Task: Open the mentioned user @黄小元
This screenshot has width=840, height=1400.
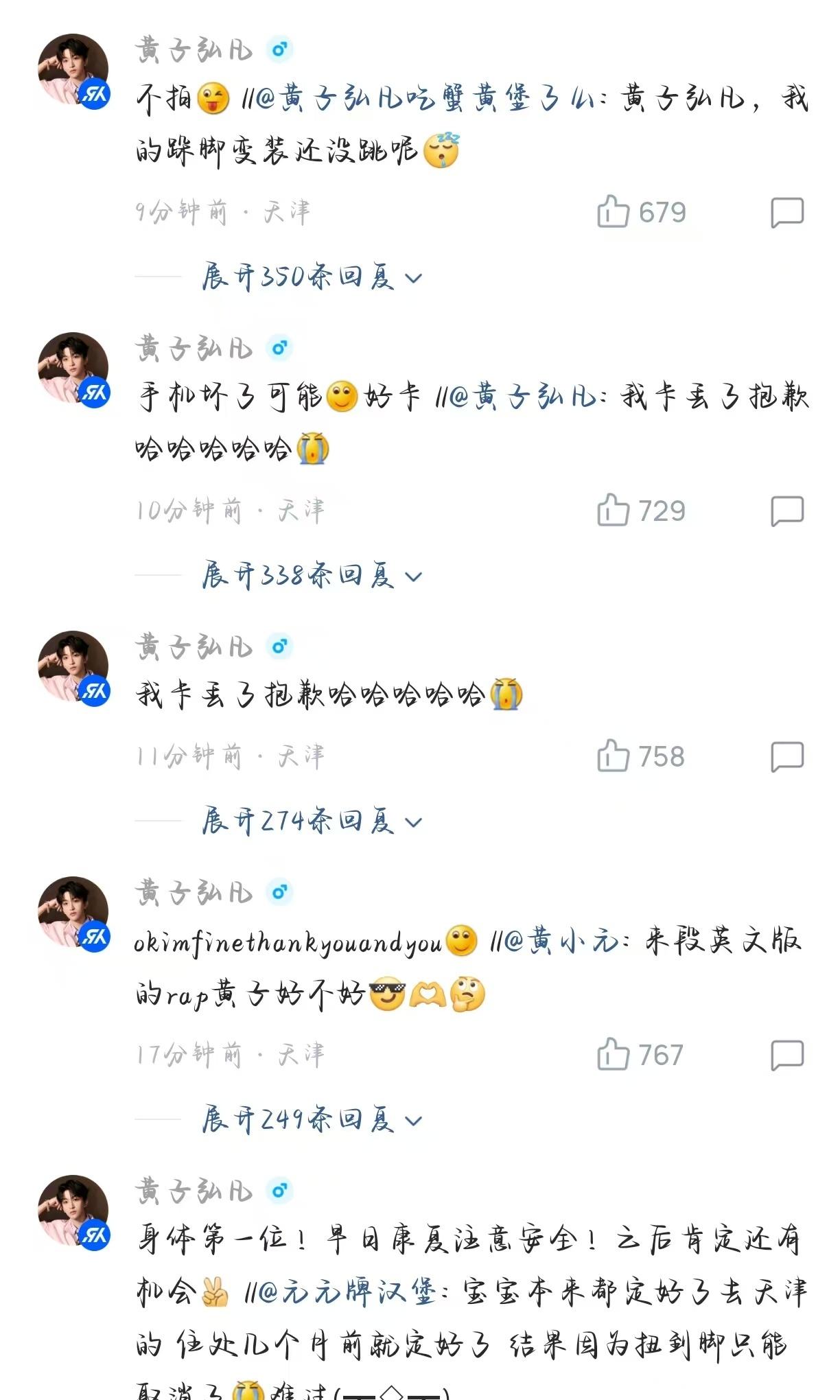Action: tap(563, 940)
